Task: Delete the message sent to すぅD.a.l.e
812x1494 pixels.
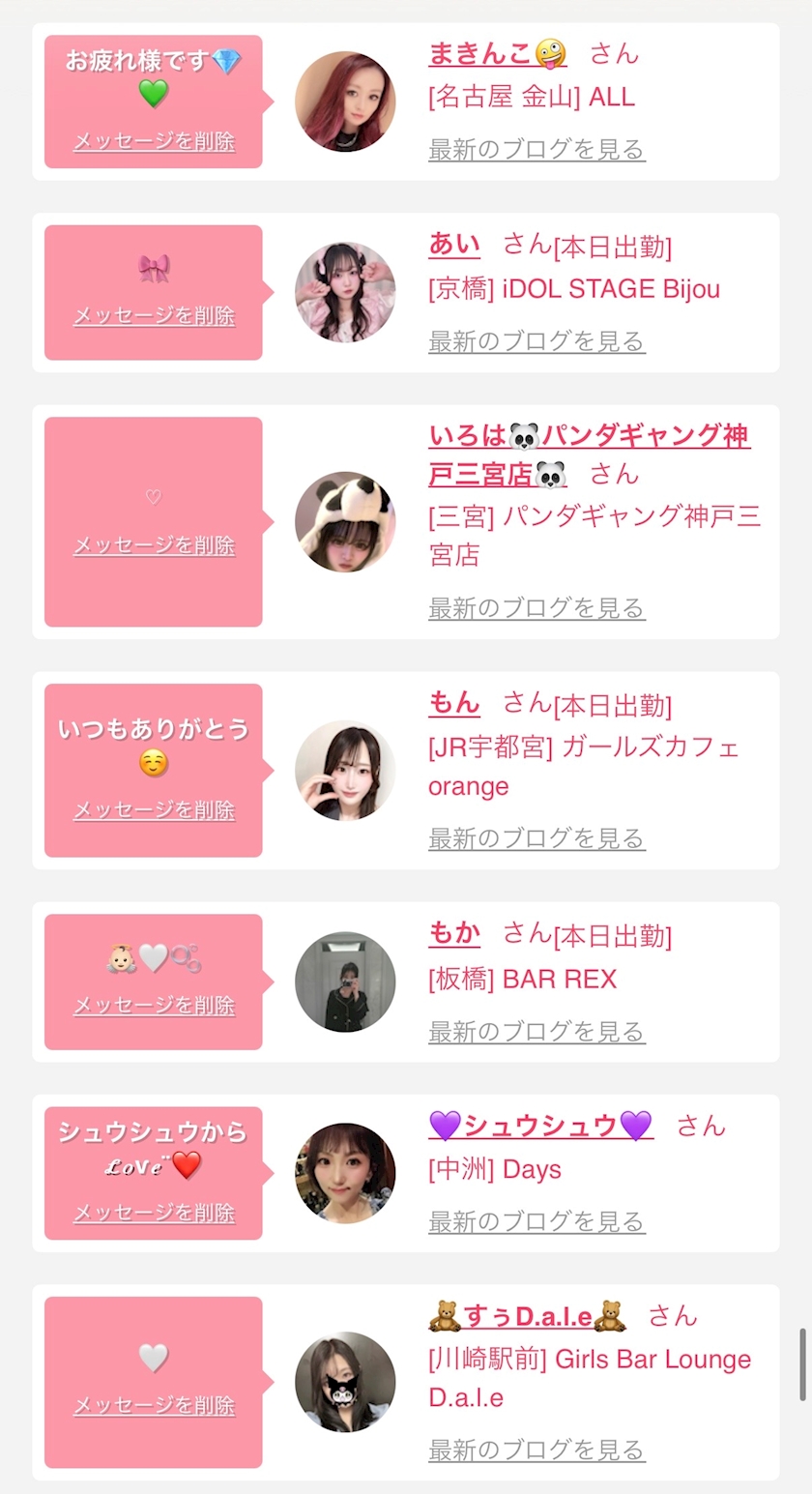Action: (x=154, y=1405)
